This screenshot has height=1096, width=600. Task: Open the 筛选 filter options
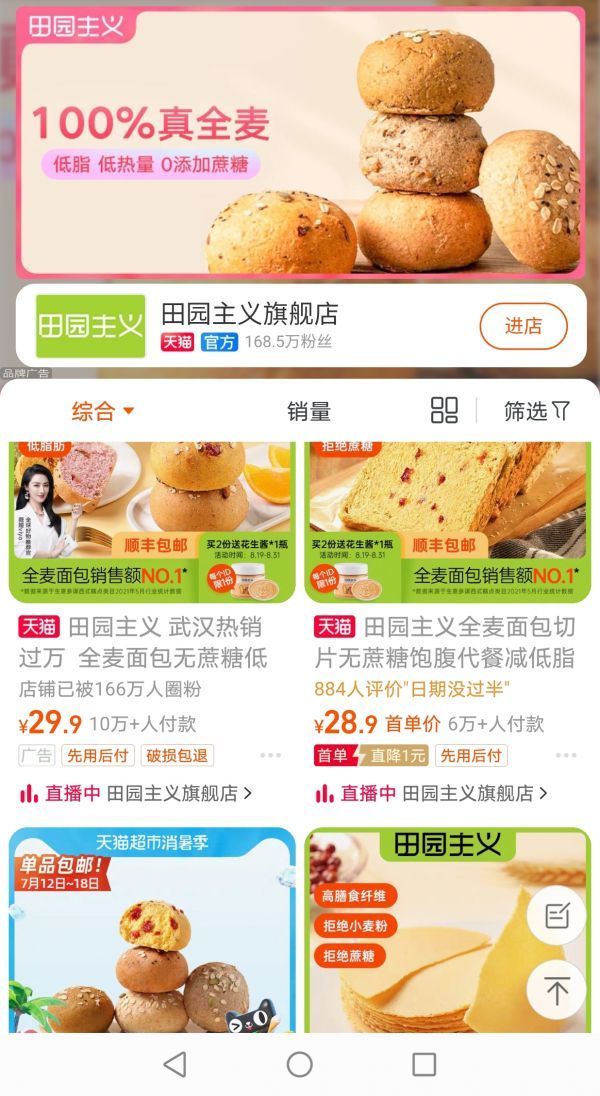pos(536,411)
